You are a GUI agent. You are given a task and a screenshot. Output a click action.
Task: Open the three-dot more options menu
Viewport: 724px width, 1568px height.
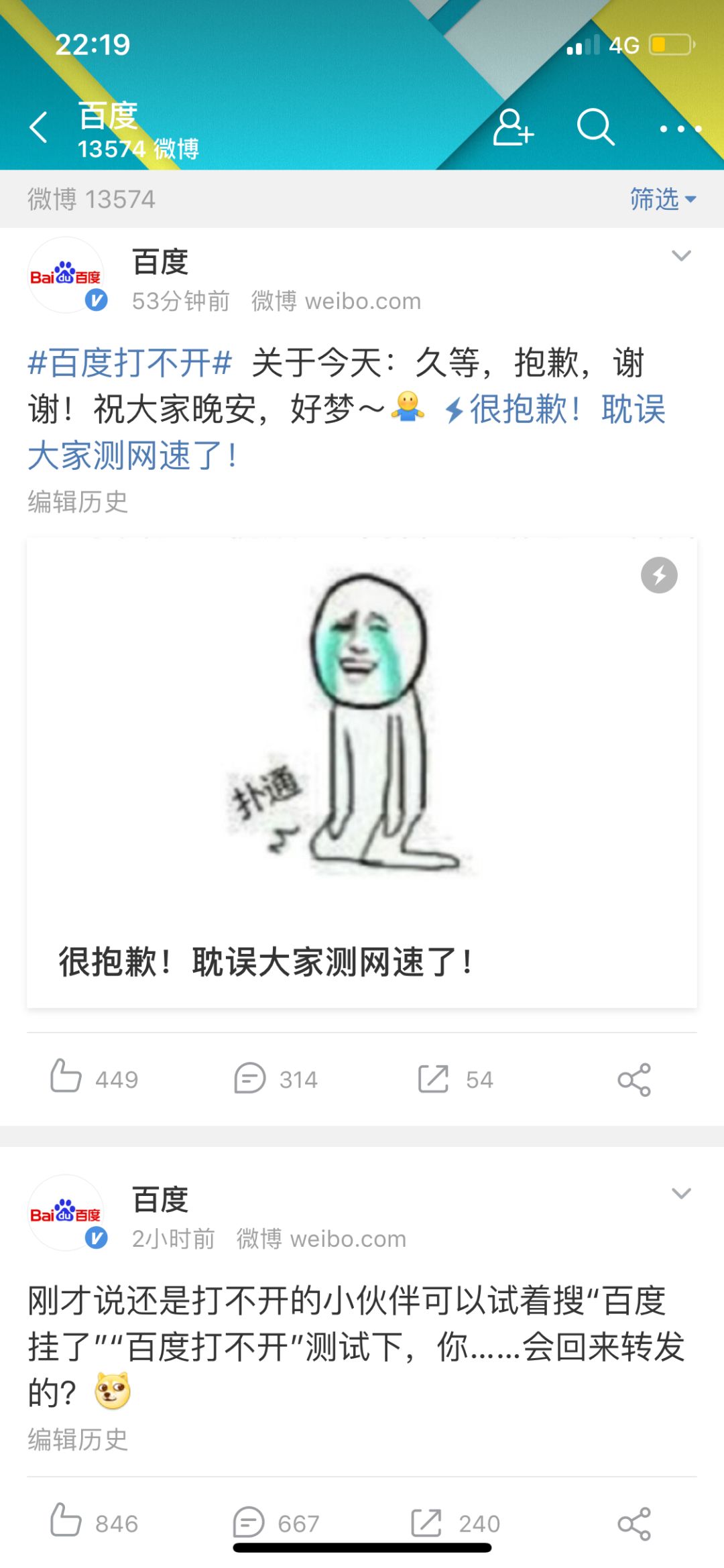pos(680,129)
